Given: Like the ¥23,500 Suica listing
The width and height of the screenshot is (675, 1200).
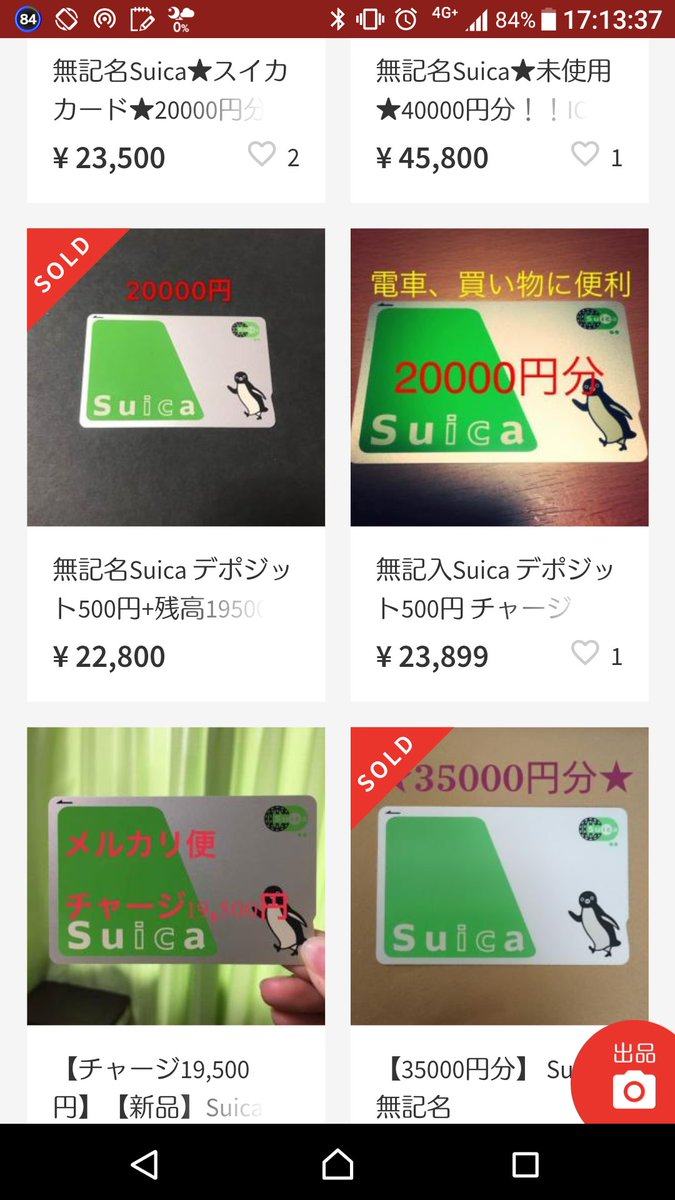Looking at the screenshot, I should 262,154.
